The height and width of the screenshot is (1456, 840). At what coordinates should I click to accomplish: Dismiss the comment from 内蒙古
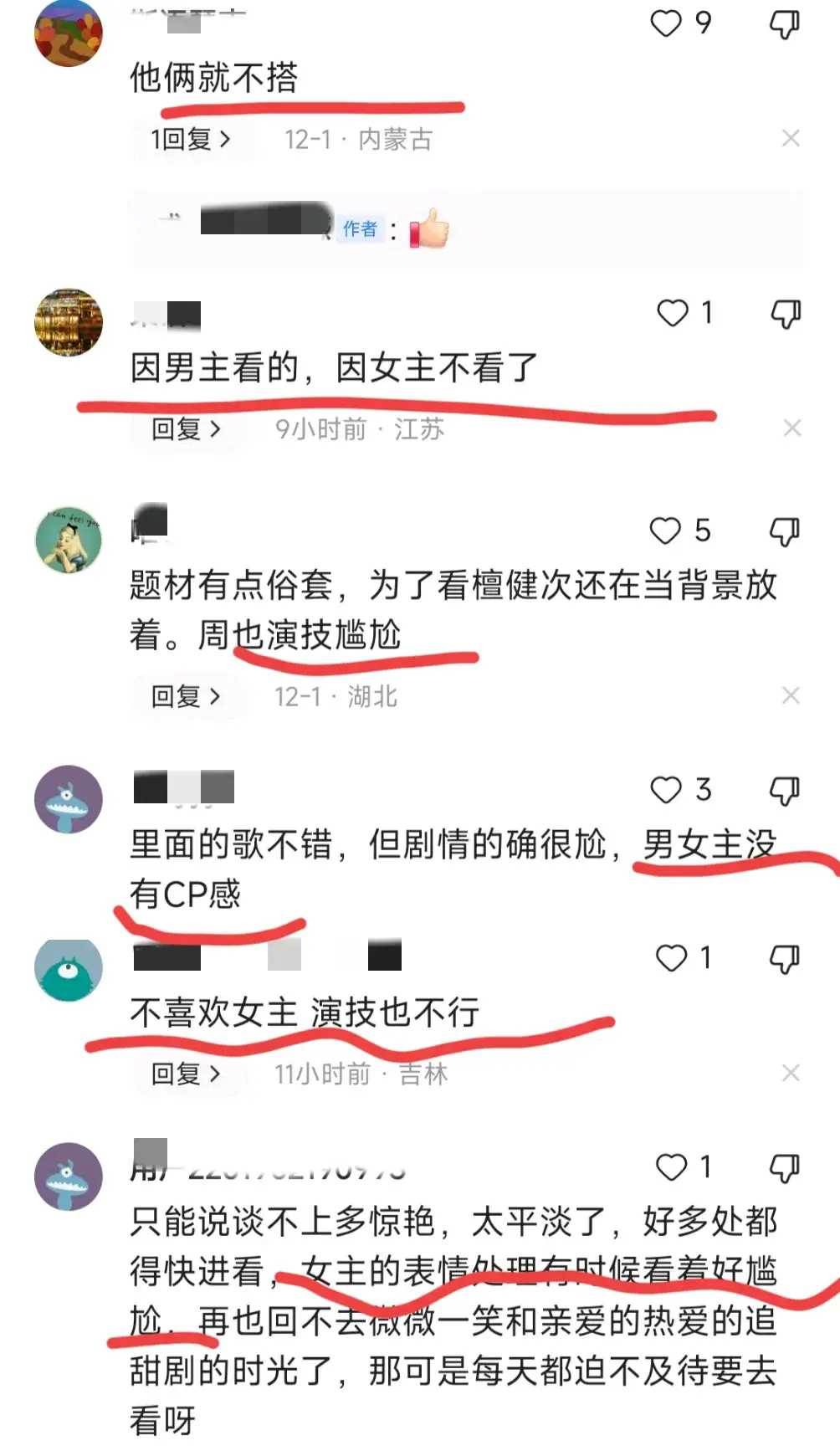point(791,139)
